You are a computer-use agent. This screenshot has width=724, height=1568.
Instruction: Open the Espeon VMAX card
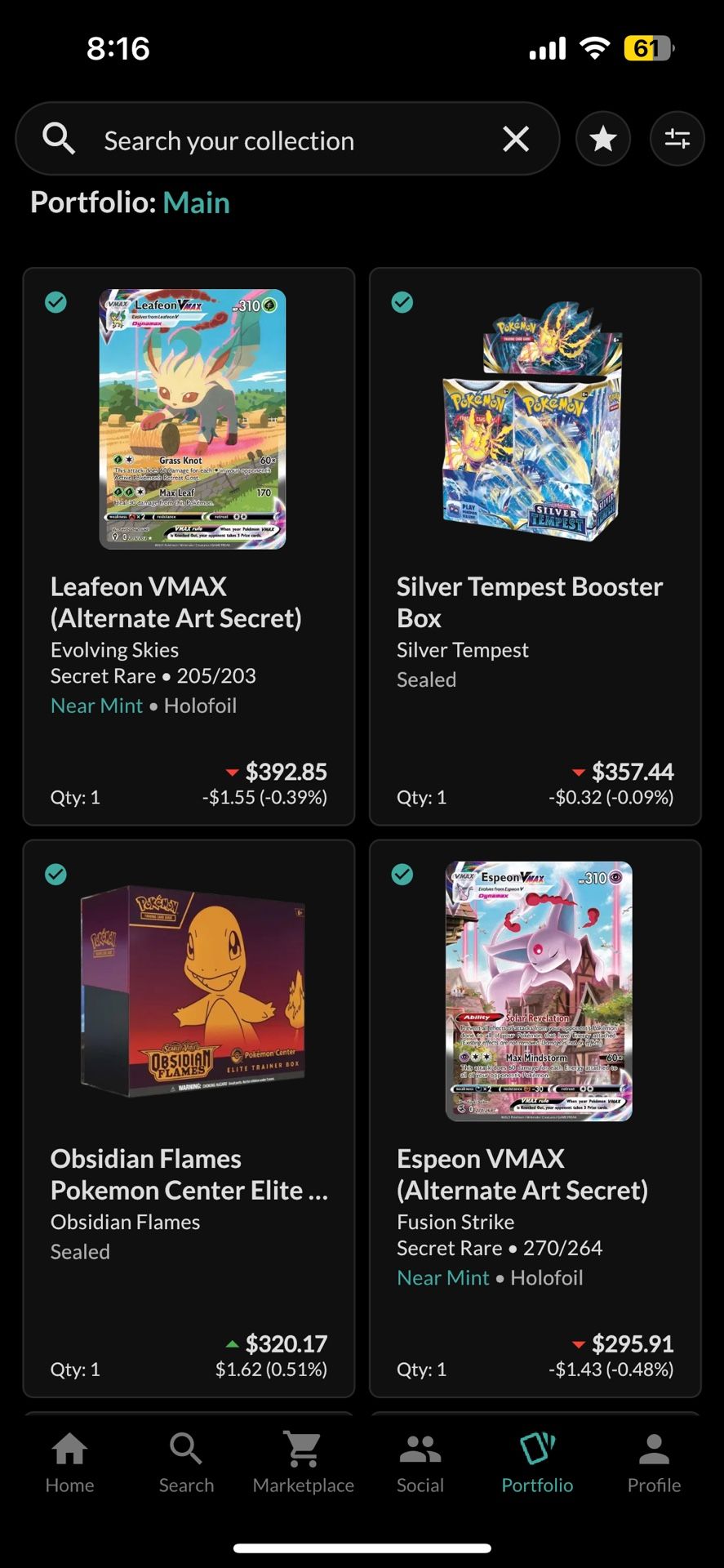(x=535, y=1119)
